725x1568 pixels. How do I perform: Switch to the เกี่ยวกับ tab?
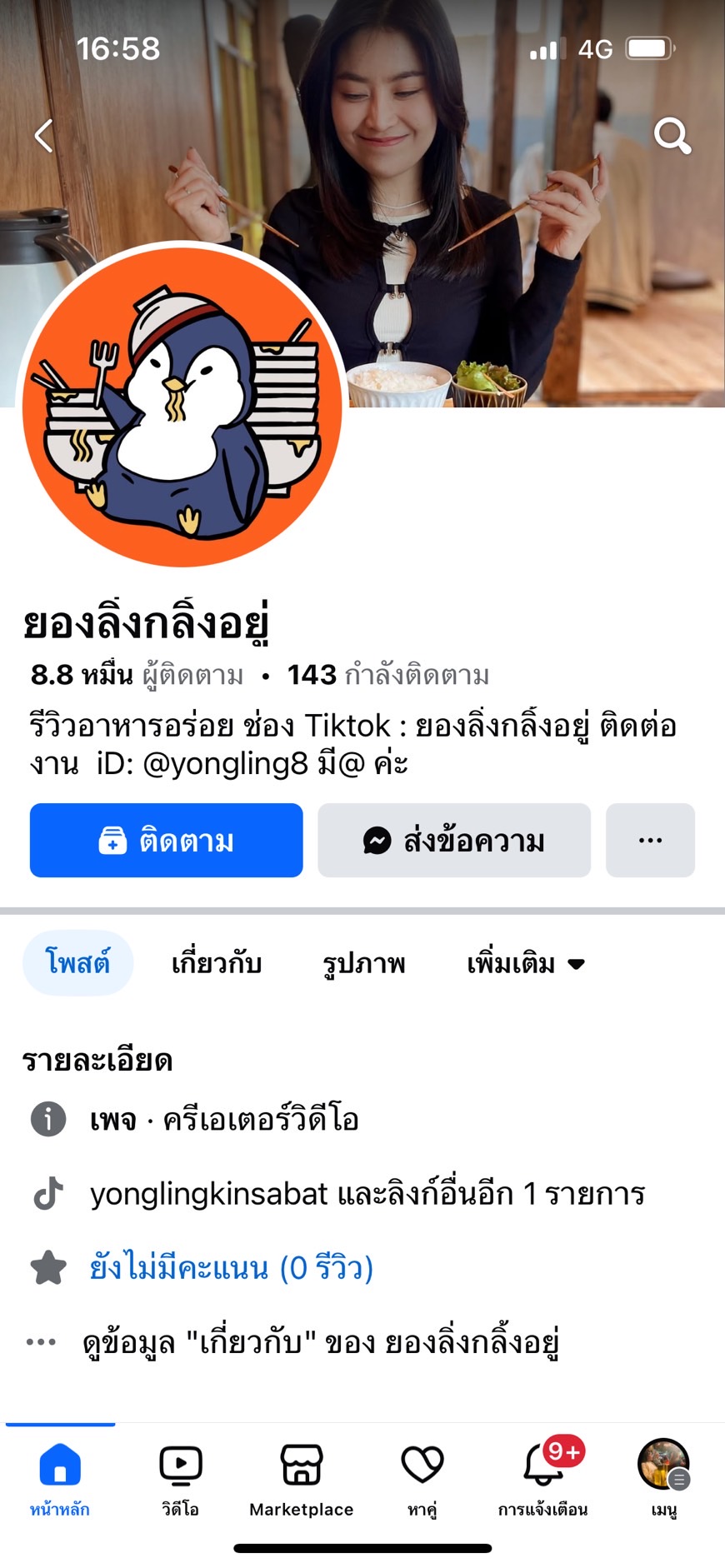(x=217, y=963)
